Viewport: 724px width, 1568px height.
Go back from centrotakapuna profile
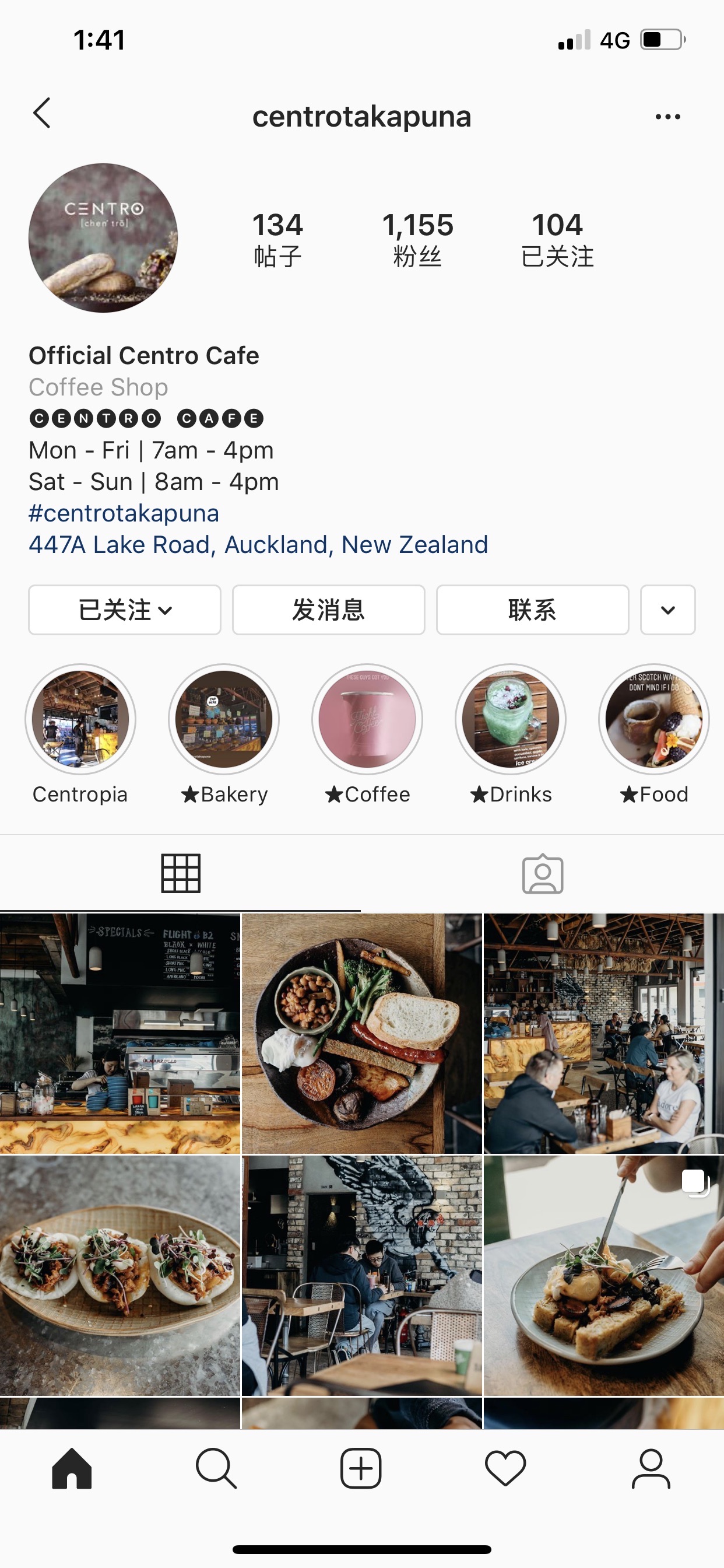(41, 113)
